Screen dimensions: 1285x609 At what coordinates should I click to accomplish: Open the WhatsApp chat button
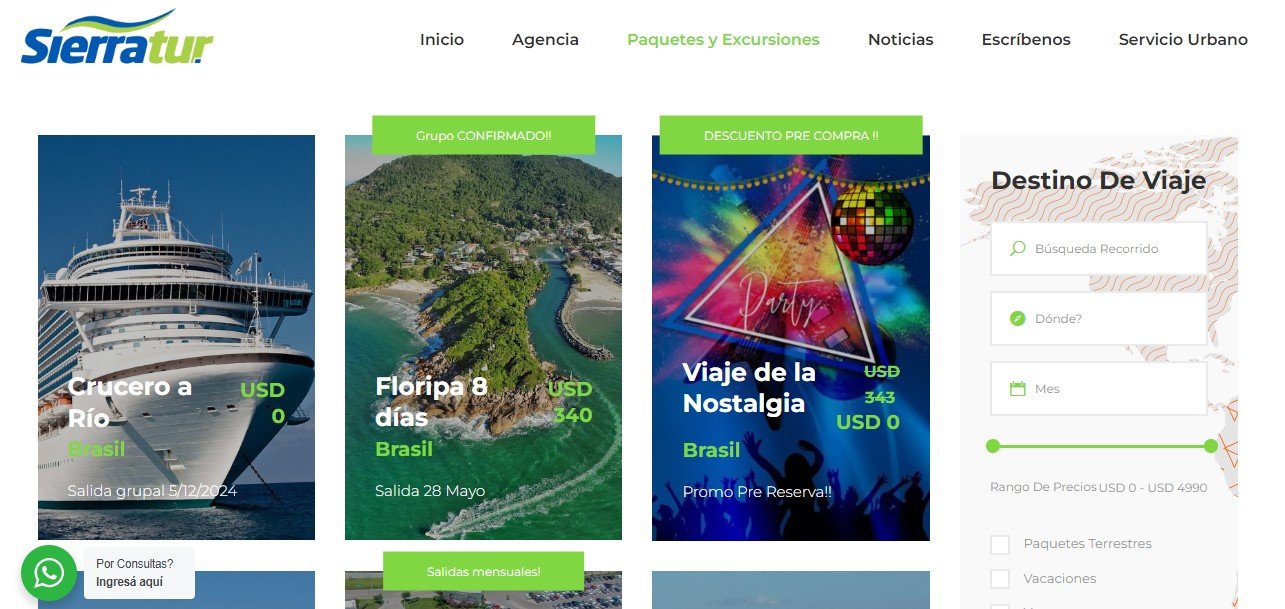pos(49,573)
